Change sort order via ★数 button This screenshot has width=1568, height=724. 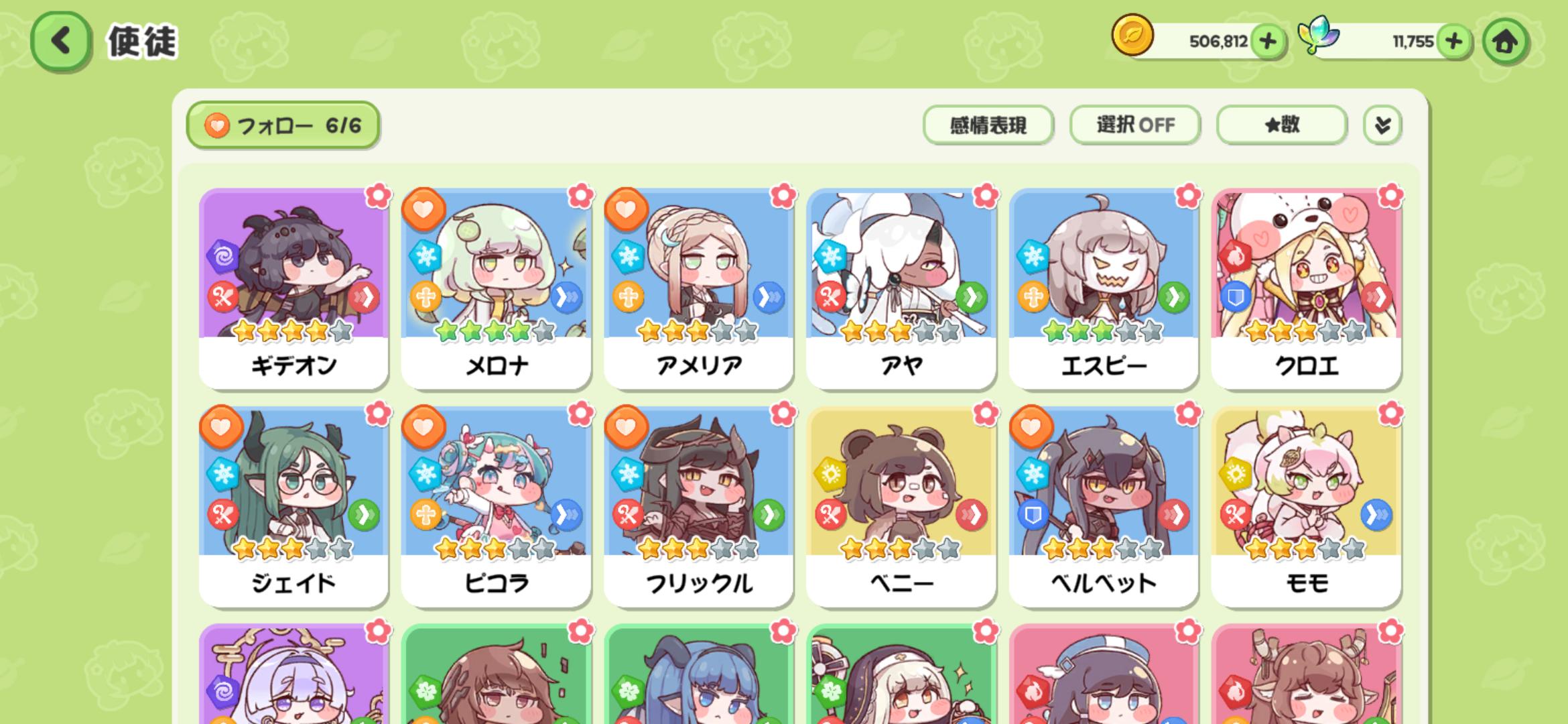(1281, 125)
